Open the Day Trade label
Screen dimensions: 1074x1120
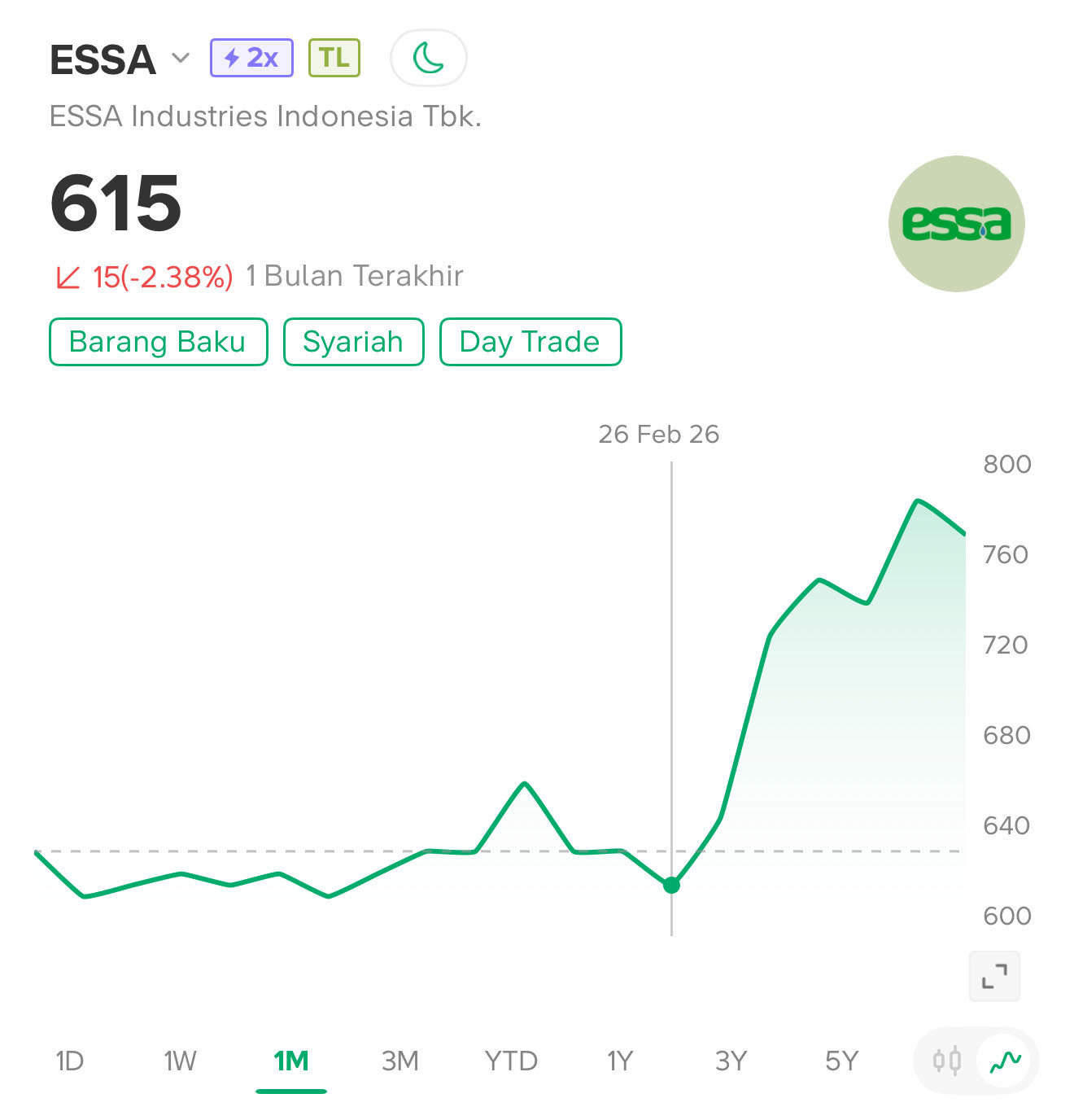[x=530, y=342]
